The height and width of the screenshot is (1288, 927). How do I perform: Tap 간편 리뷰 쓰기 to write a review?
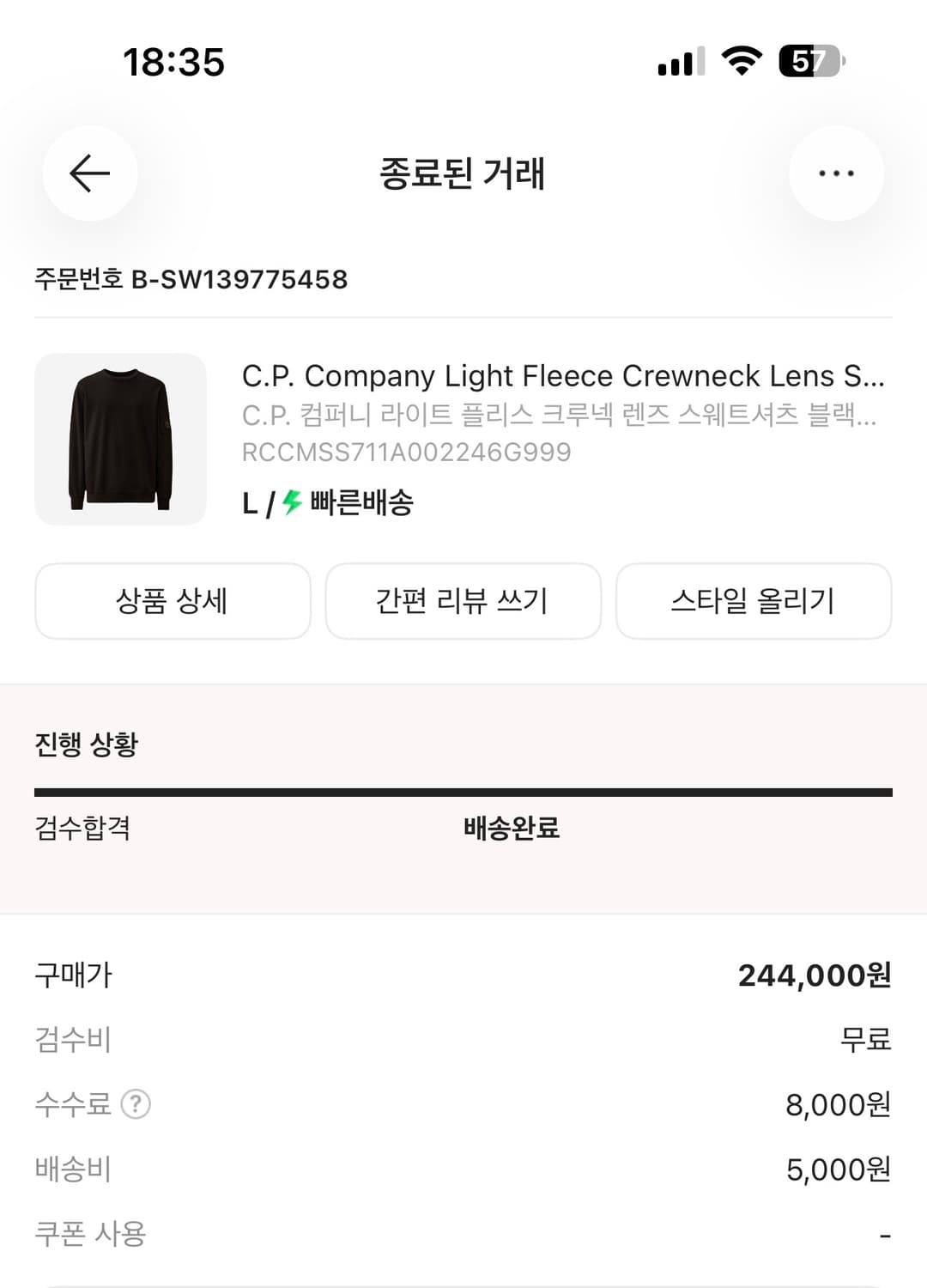463,601
